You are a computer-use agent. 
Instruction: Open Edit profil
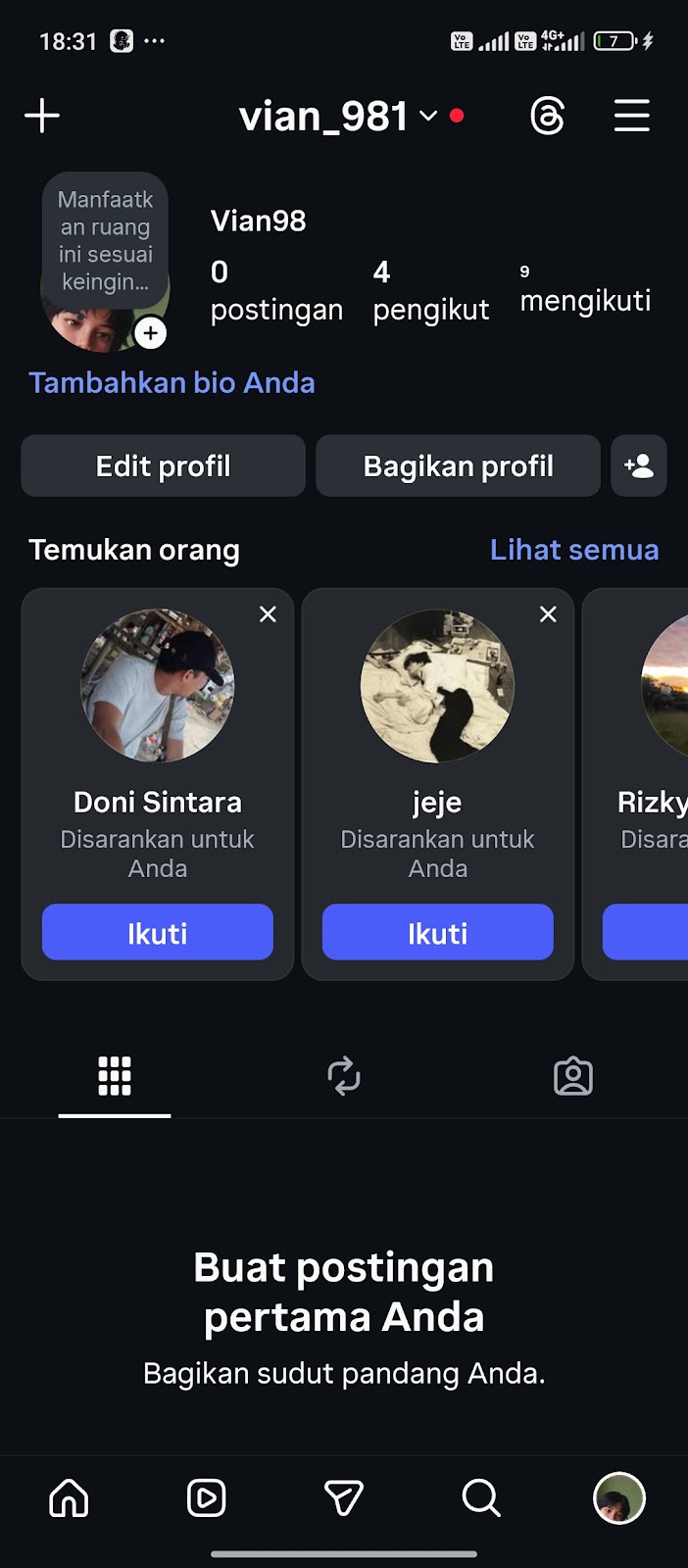click(164, 466)
